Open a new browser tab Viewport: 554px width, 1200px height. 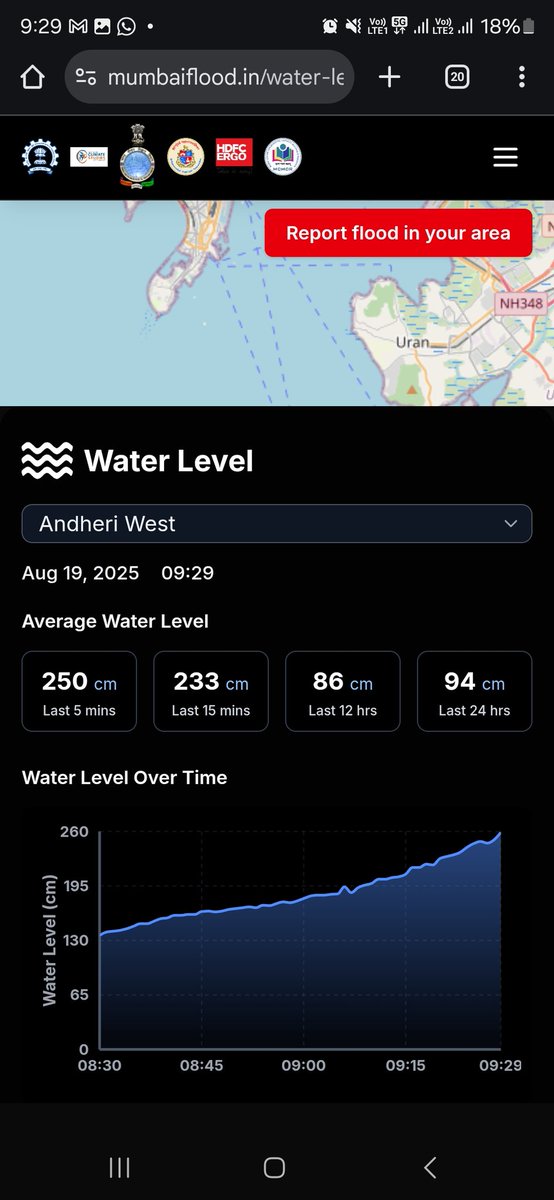[389, 77]
